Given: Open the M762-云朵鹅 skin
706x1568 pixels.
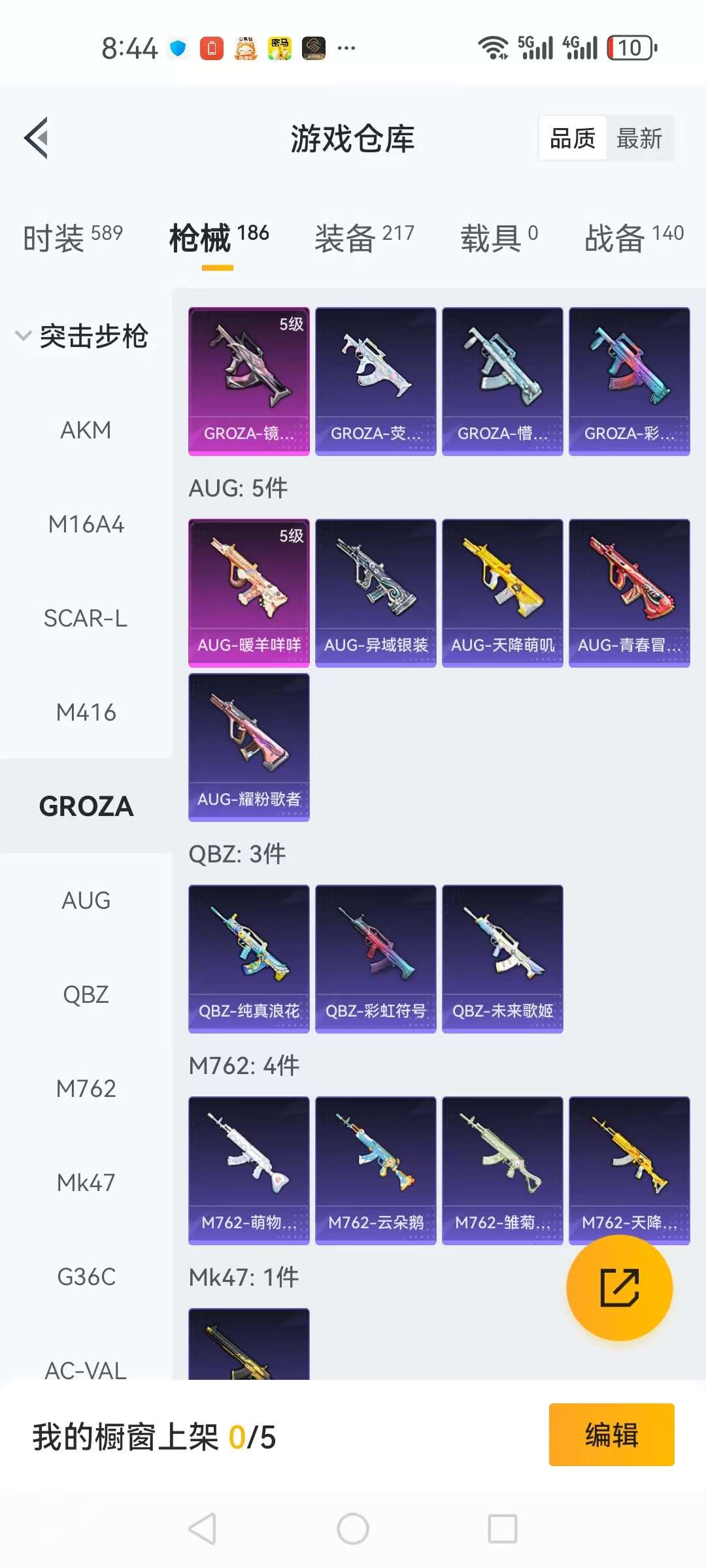Looking at the screenshot, I should click(375, 1170).
